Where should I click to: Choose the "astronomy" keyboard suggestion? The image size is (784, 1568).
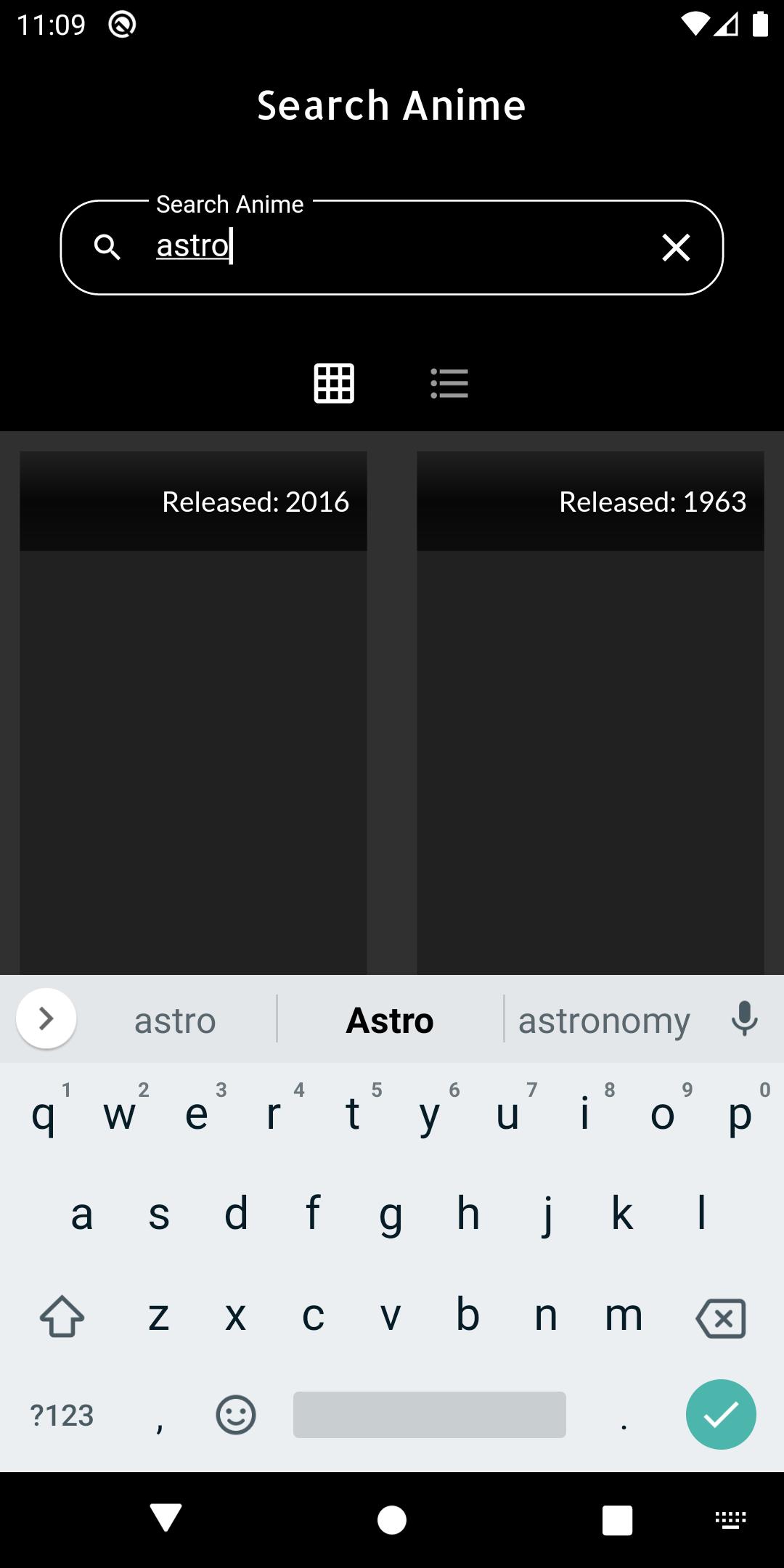point(604,1021)
